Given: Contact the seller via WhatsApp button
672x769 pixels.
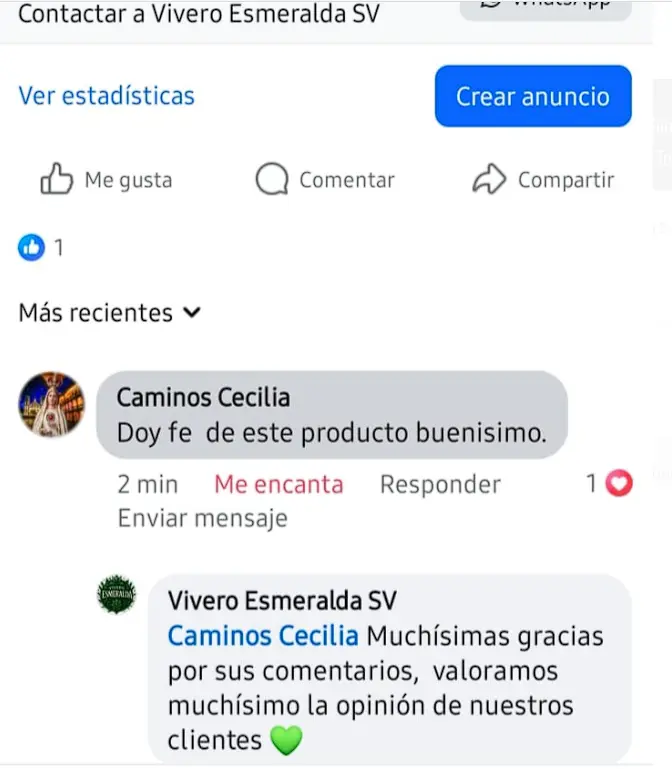Looking at the screenshot, I should [x=545, y=8].
